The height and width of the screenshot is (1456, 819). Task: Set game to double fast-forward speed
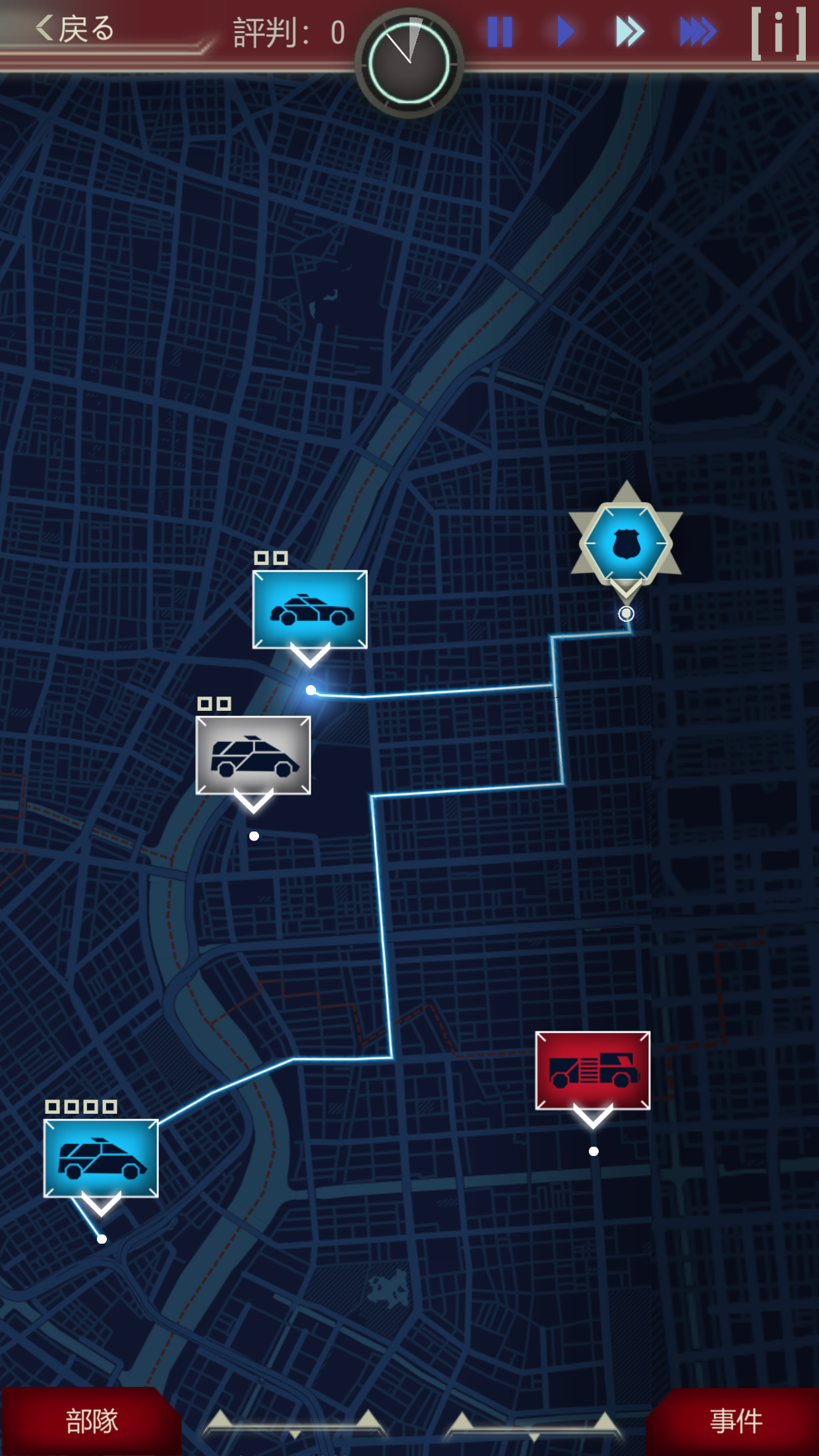[x=629, y=32]
